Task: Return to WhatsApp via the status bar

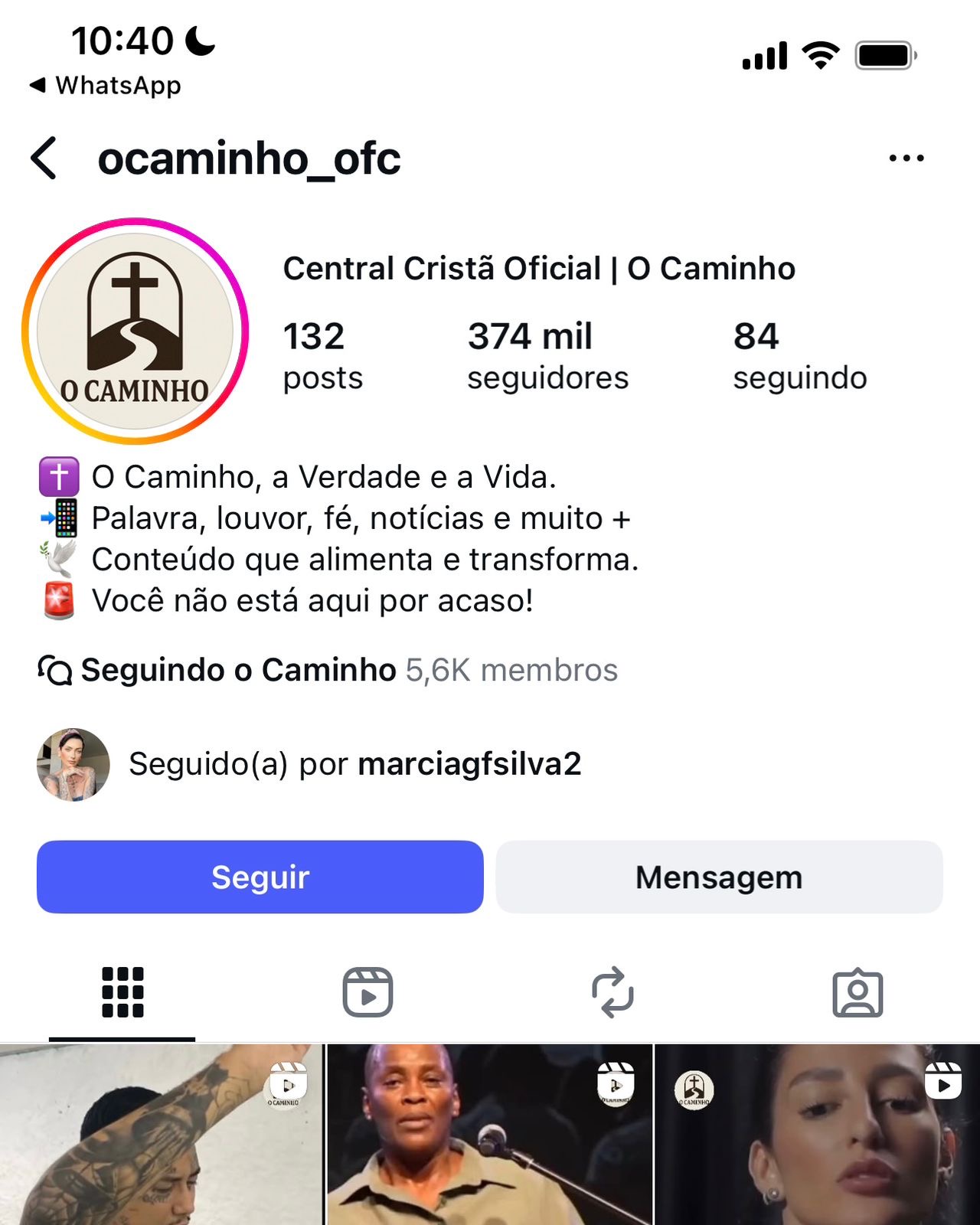Action: 106,85
